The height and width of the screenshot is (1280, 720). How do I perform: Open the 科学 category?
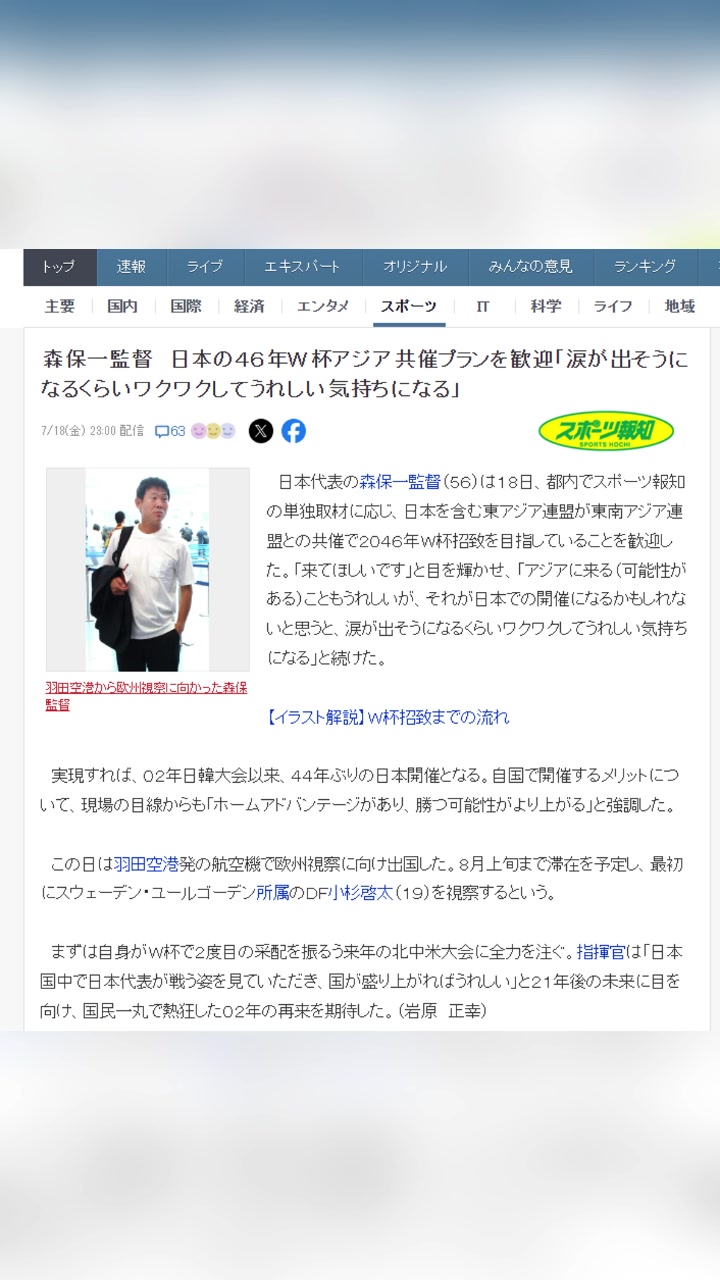click(x=546, y=306)
